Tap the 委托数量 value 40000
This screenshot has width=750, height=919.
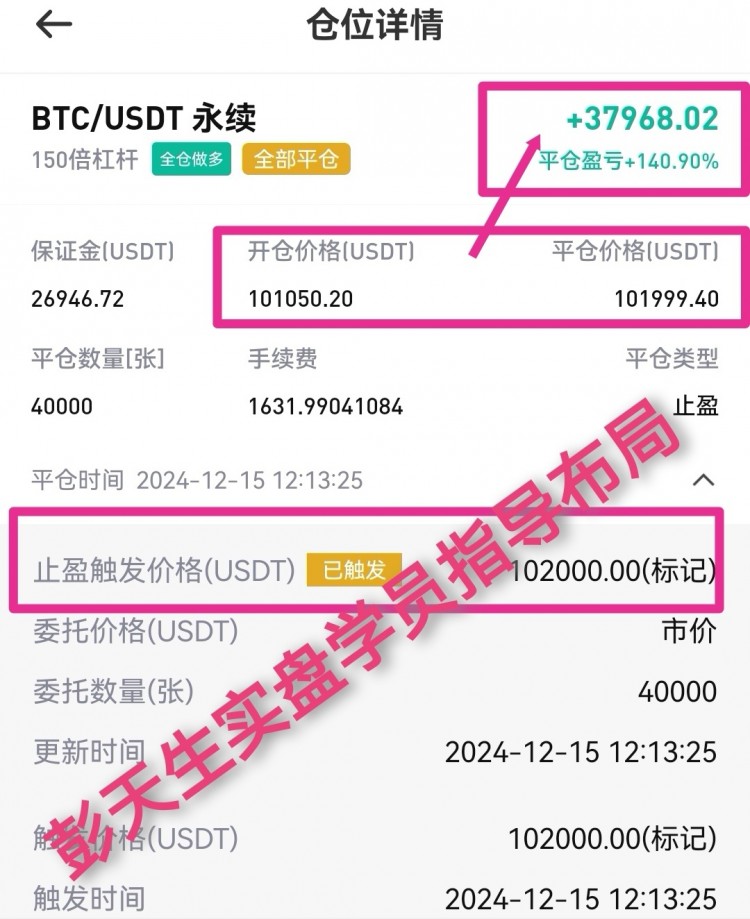(x=678, y=691)
